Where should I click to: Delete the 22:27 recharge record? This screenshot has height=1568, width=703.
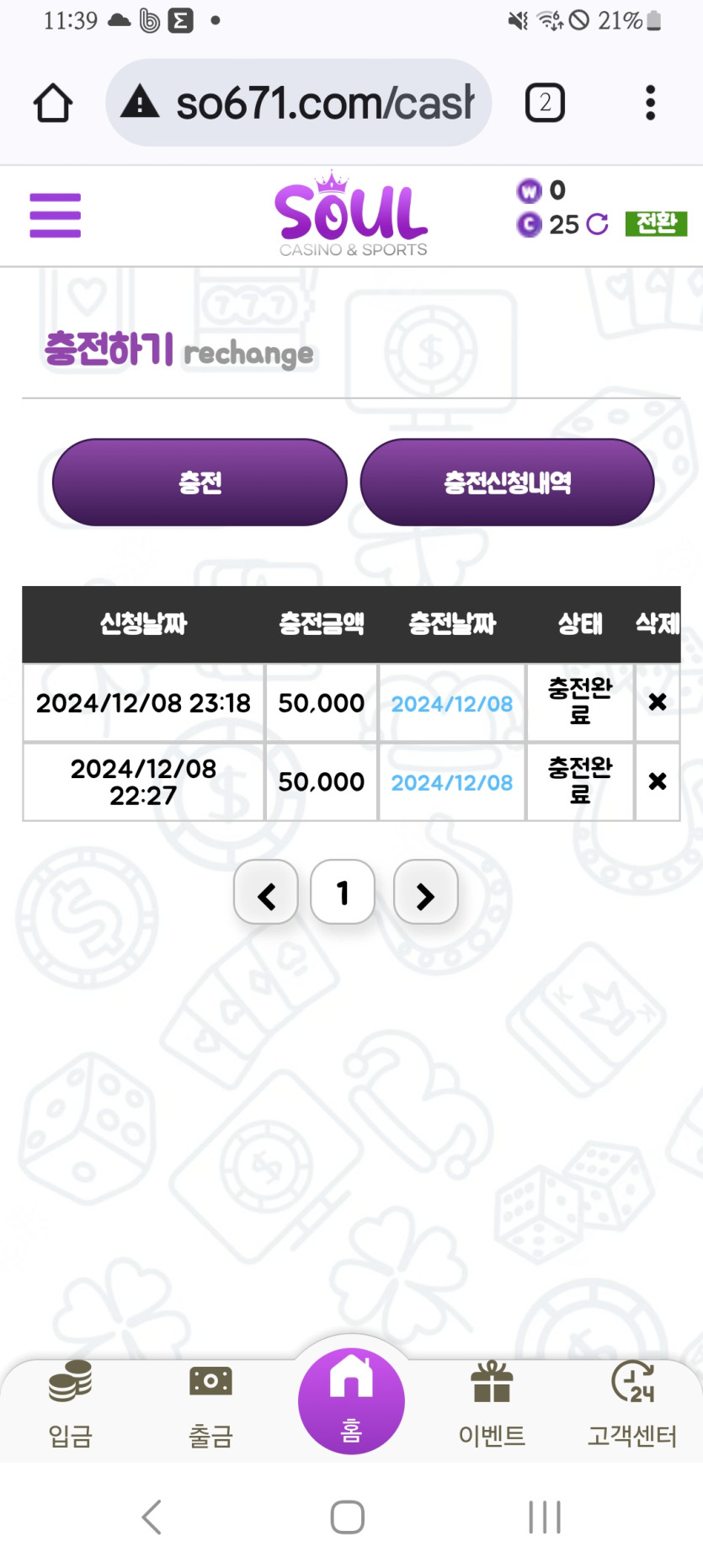[658, 781]
